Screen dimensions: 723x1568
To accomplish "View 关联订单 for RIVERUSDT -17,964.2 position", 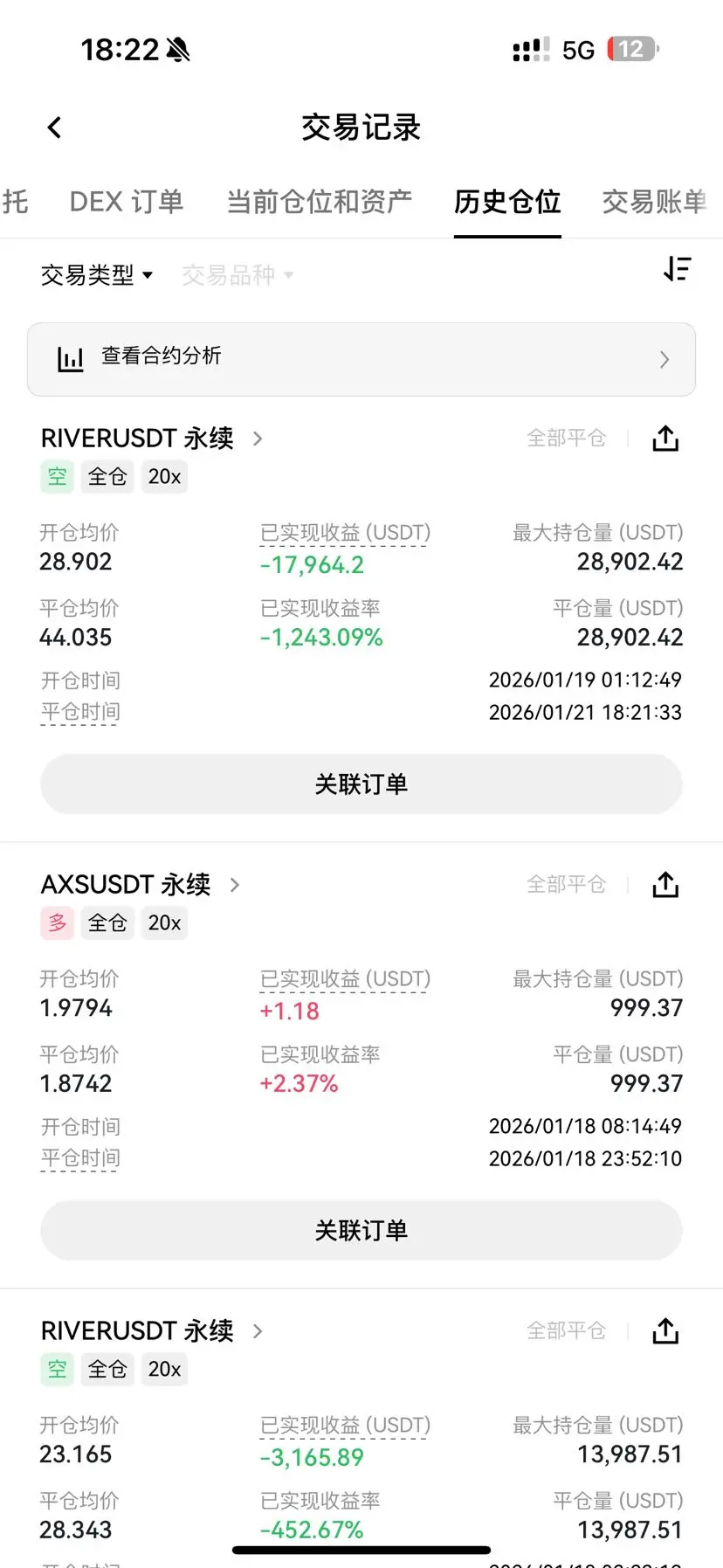I will pyautogui.click(x=361, y=784).
